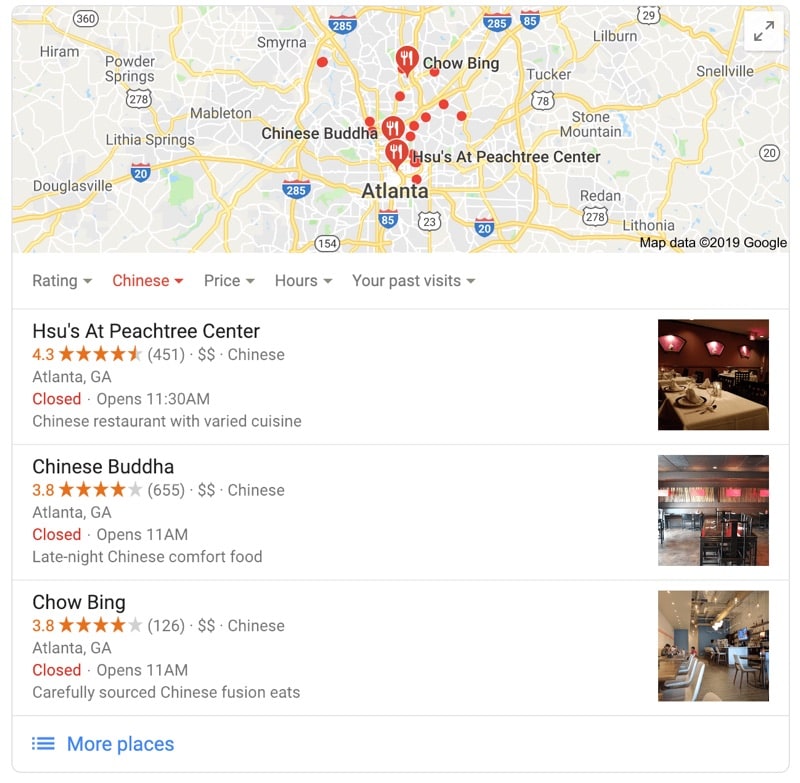This screenshot has width=800, height=783.
Task: Select the Hsu's At Peachtree Center map pin
Action: pos(396,152)
